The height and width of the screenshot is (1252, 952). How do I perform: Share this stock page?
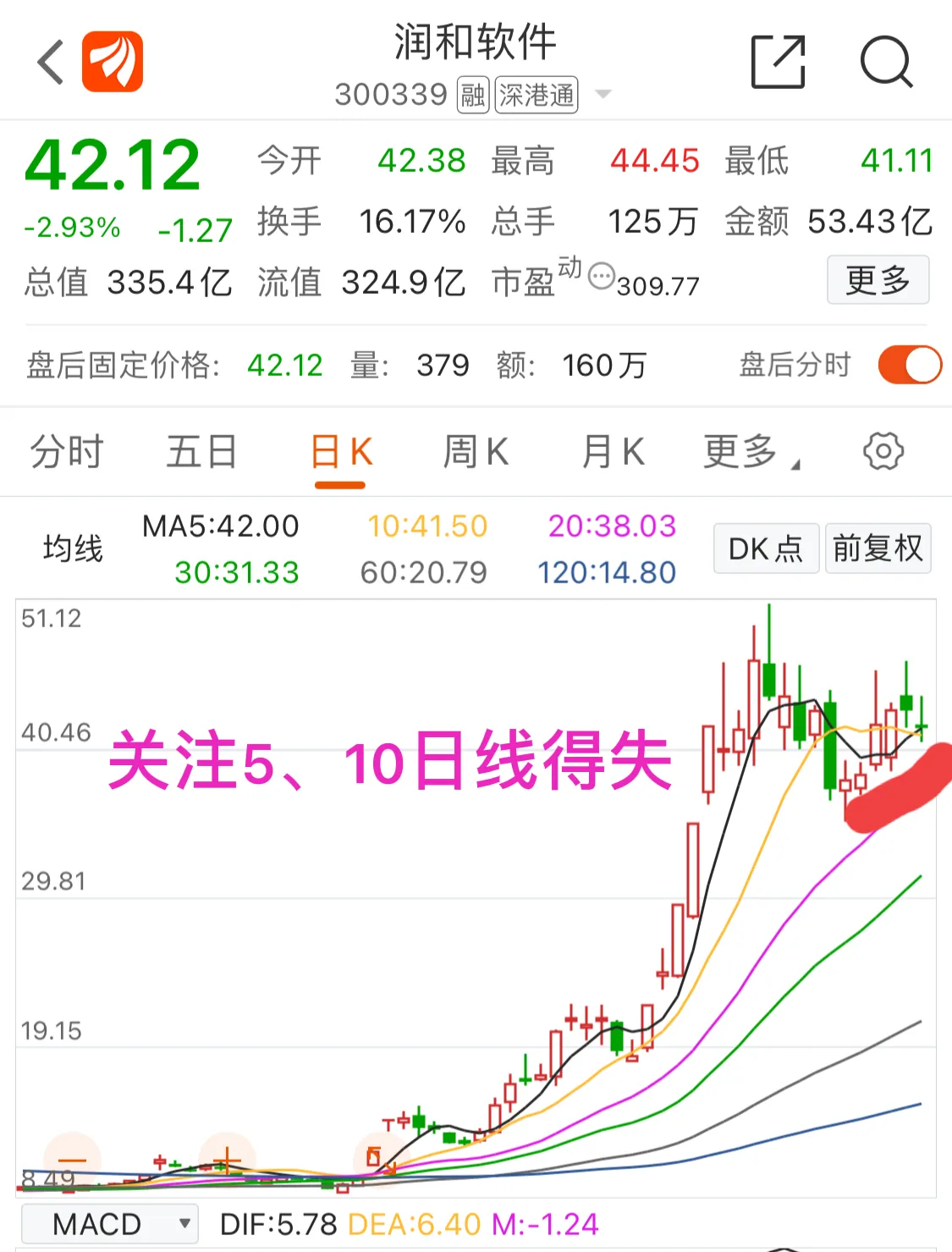point(778,62)
